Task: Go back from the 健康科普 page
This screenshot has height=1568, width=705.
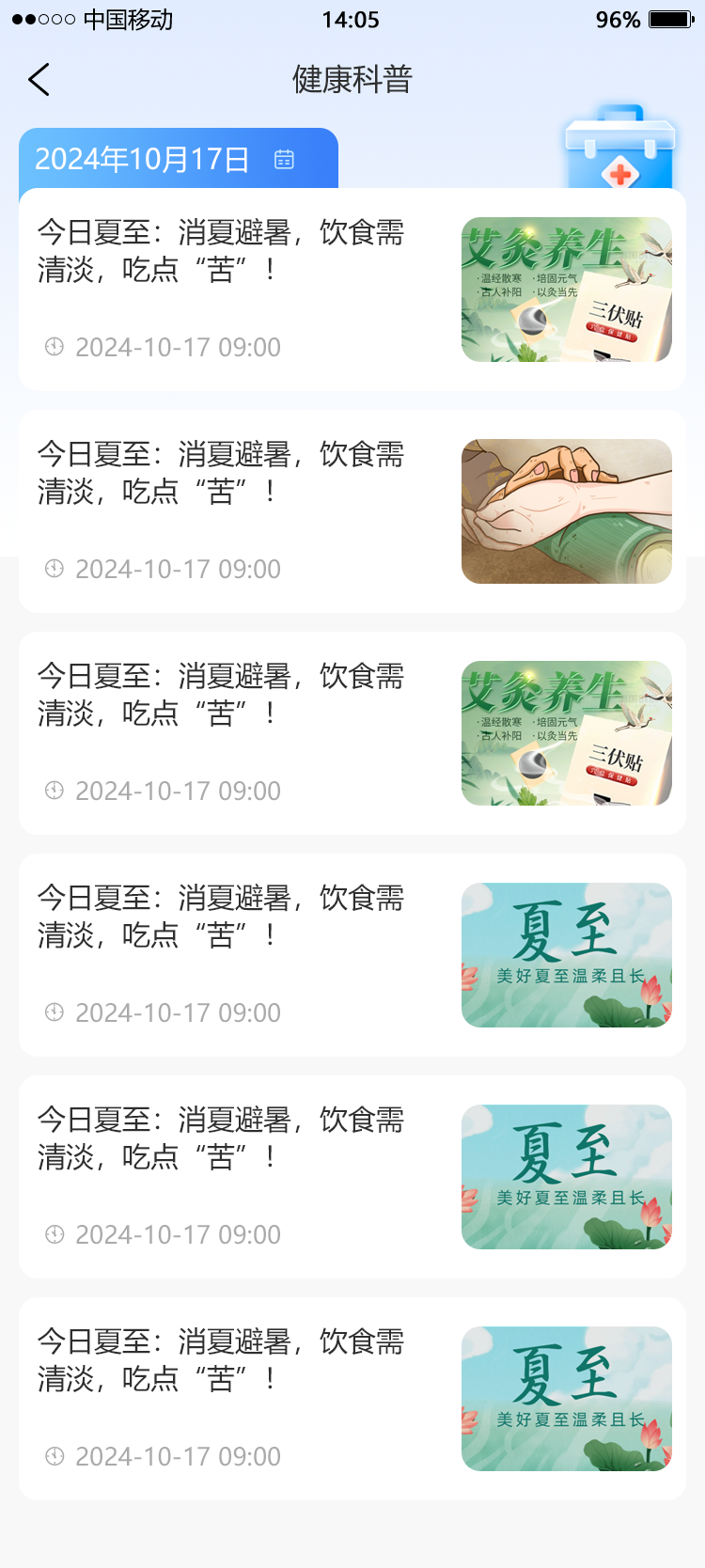Action: (x=39, y=80)
